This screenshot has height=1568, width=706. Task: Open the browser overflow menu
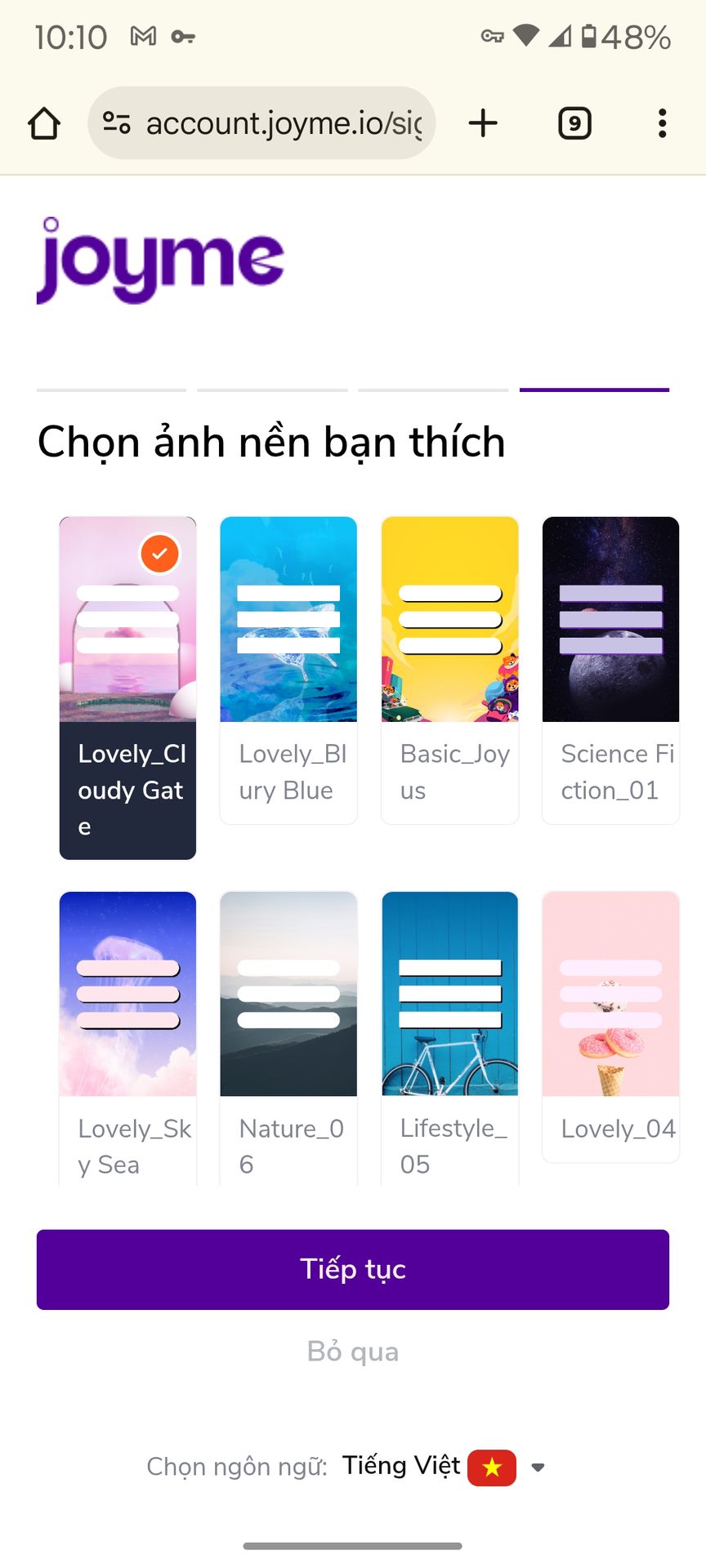[x=662, y=123]
